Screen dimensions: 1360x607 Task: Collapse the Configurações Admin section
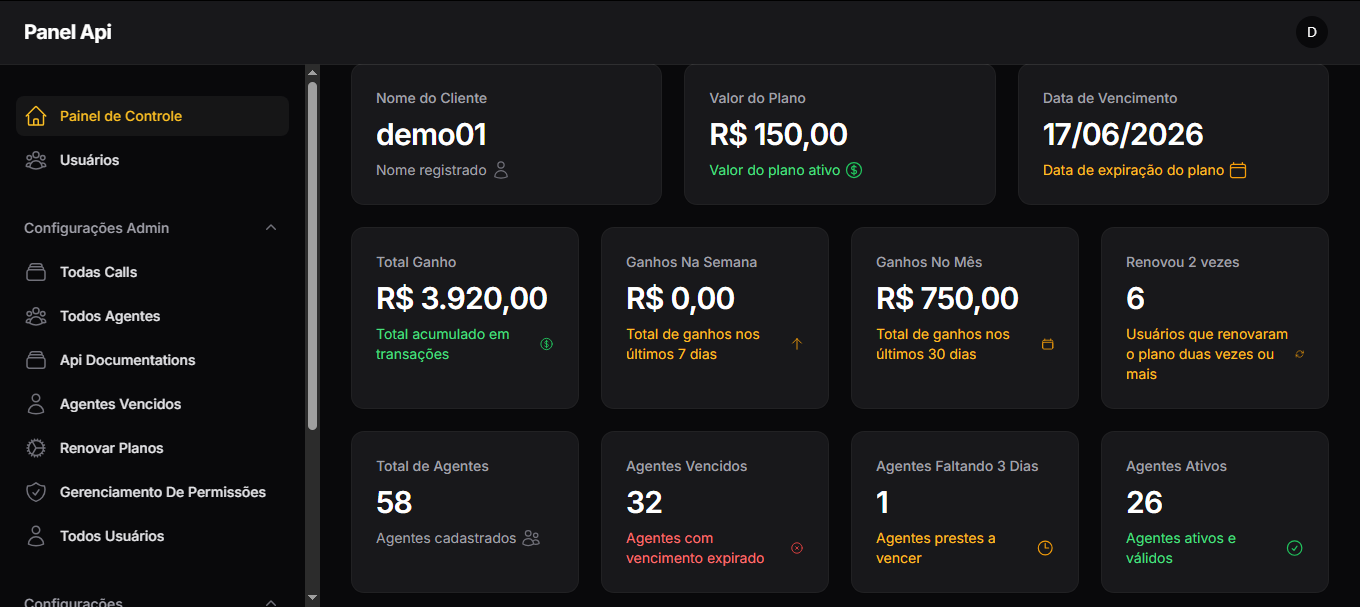pyautogui.click(x=271, y=228)
